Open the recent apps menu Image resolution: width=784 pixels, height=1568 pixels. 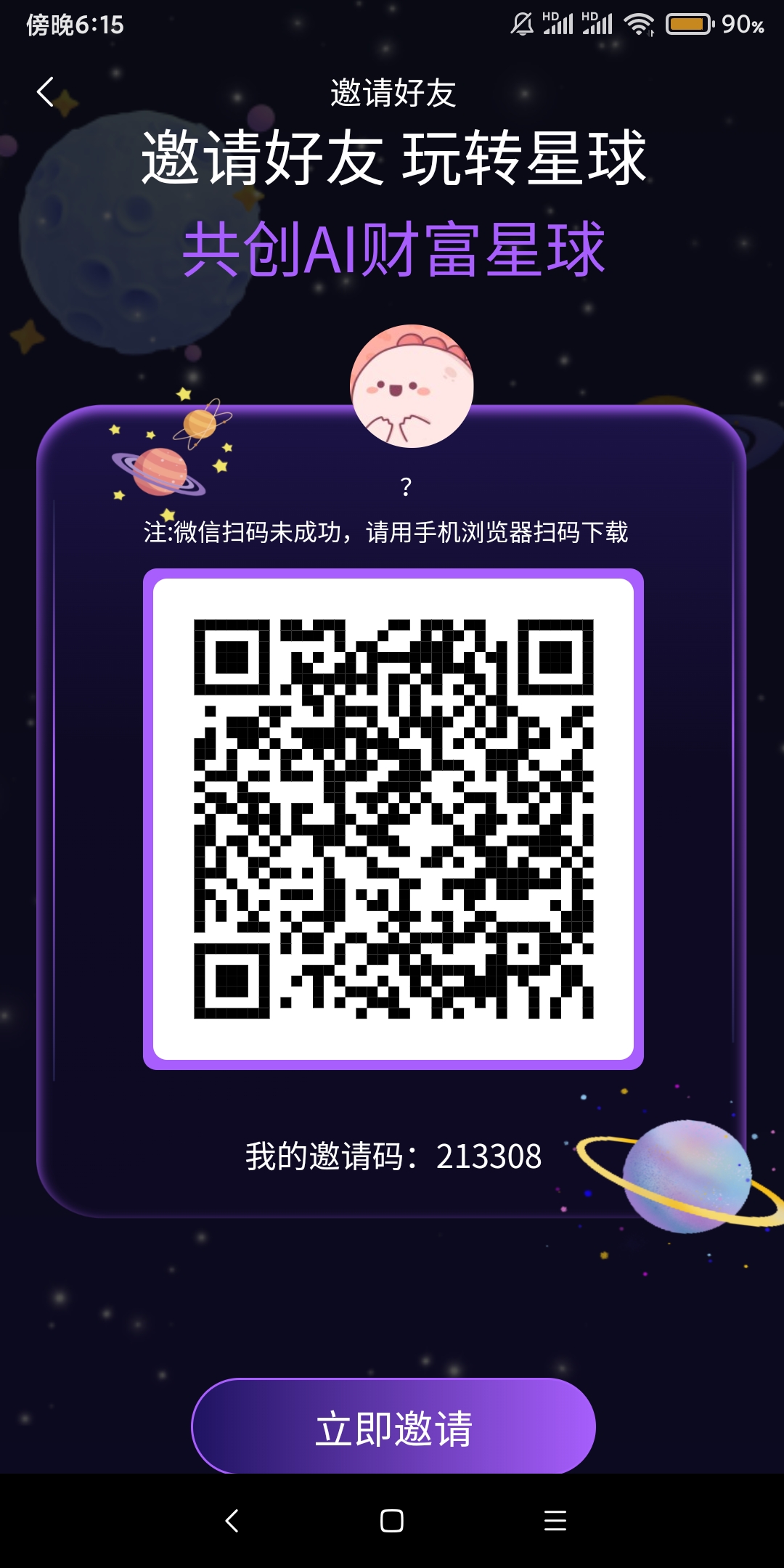point(555,1521)
